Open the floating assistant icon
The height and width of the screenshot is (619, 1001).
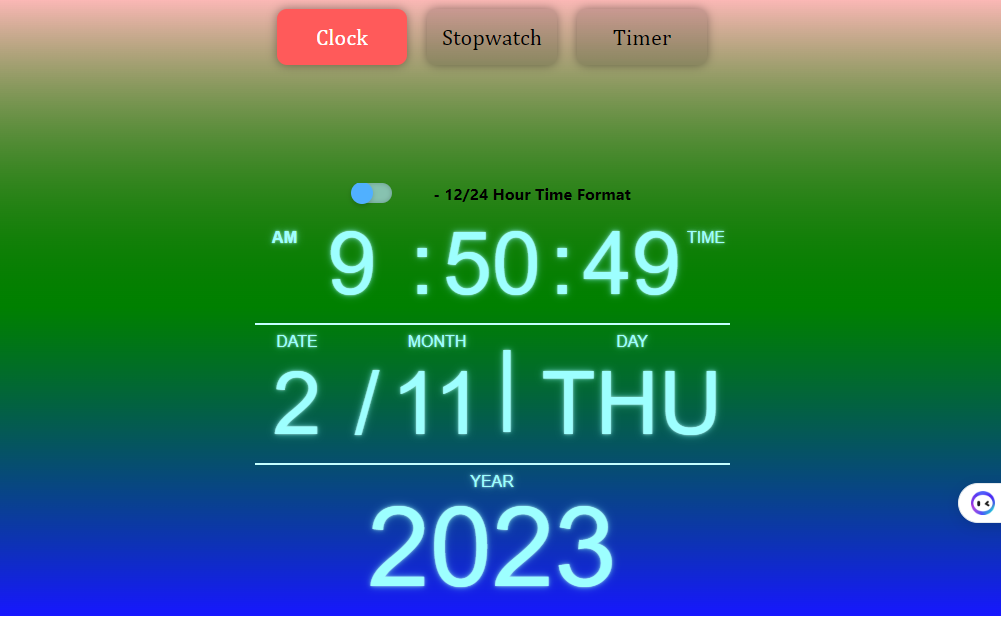click(982, 503)
